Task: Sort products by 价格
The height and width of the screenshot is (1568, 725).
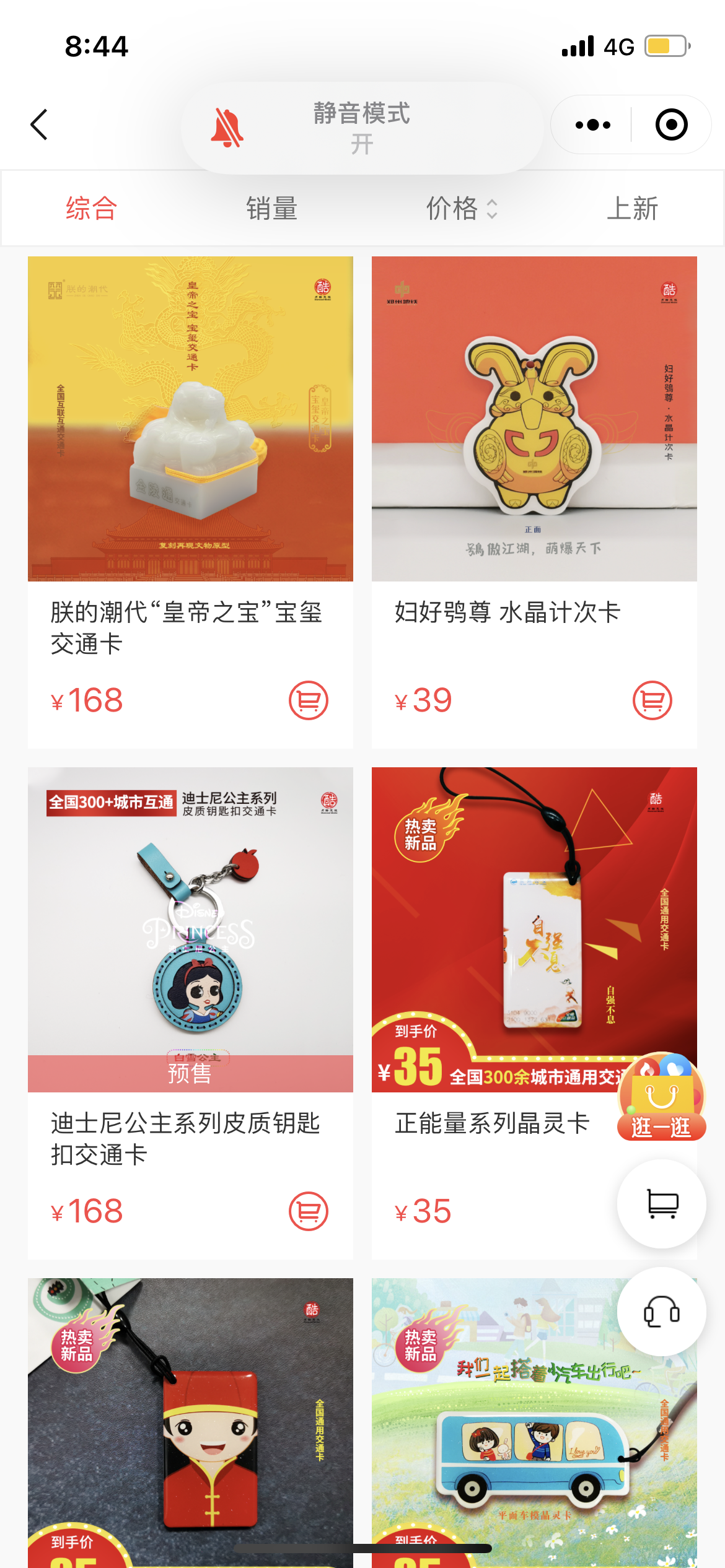Action: (x=460, y=208)
